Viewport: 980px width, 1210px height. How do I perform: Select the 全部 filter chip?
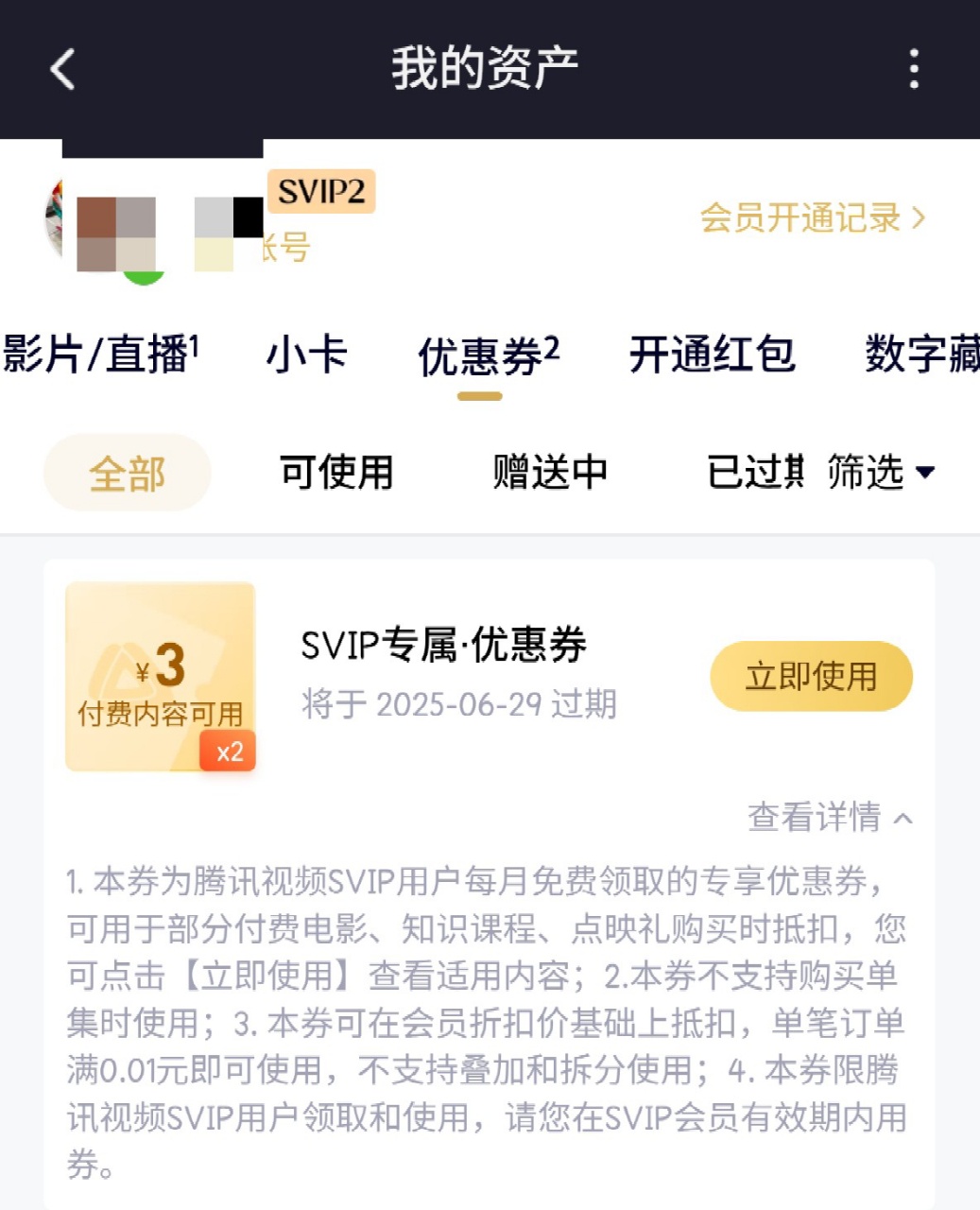tap(128, 473)
